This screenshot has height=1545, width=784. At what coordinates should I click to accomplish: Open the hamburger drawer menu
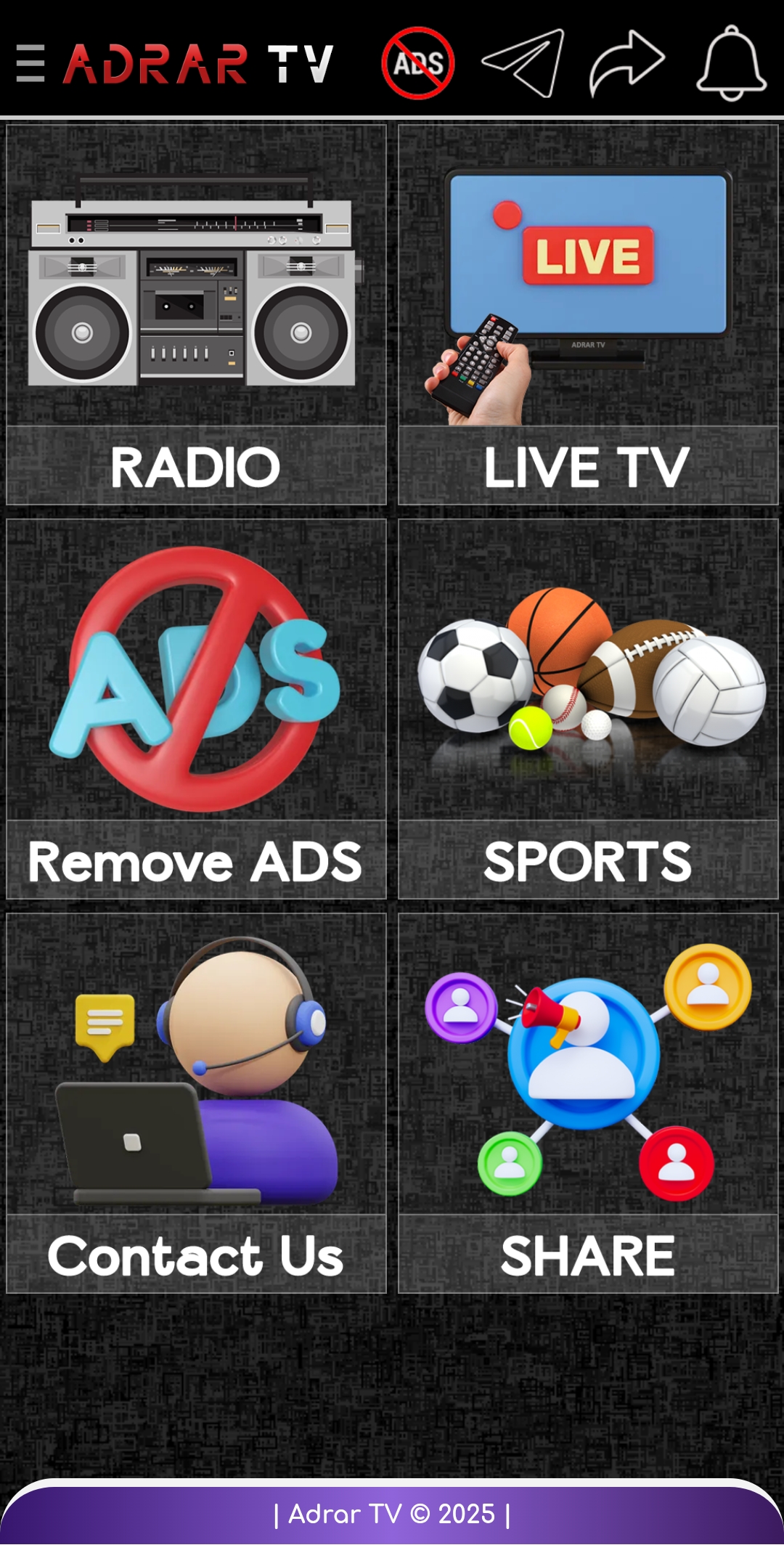point(30,63)
